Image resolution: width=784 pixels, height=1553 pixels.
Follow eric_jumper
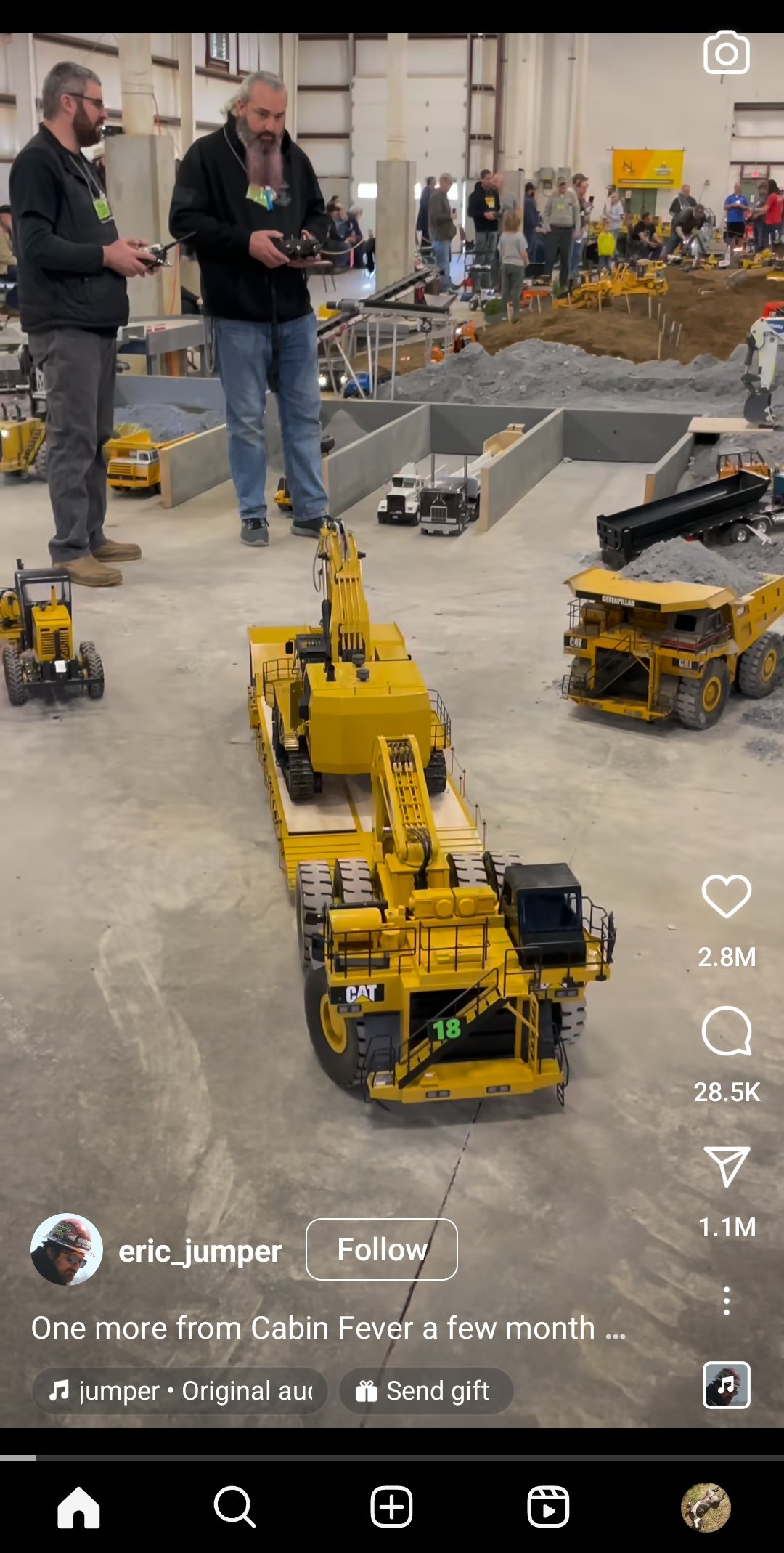pos(382,1249)
